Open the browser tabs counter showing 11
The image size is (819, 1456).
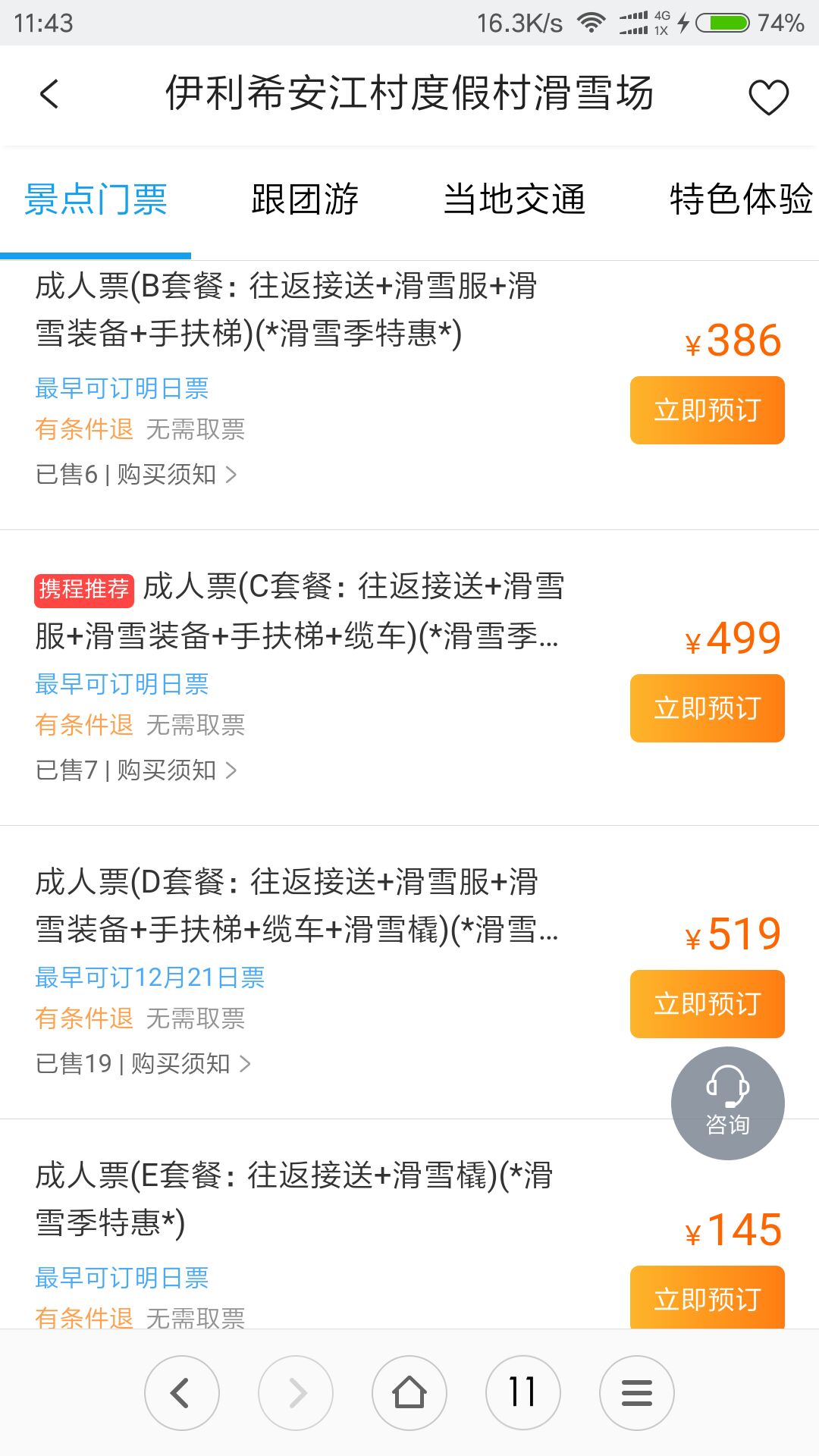(x=523, y=1393)
